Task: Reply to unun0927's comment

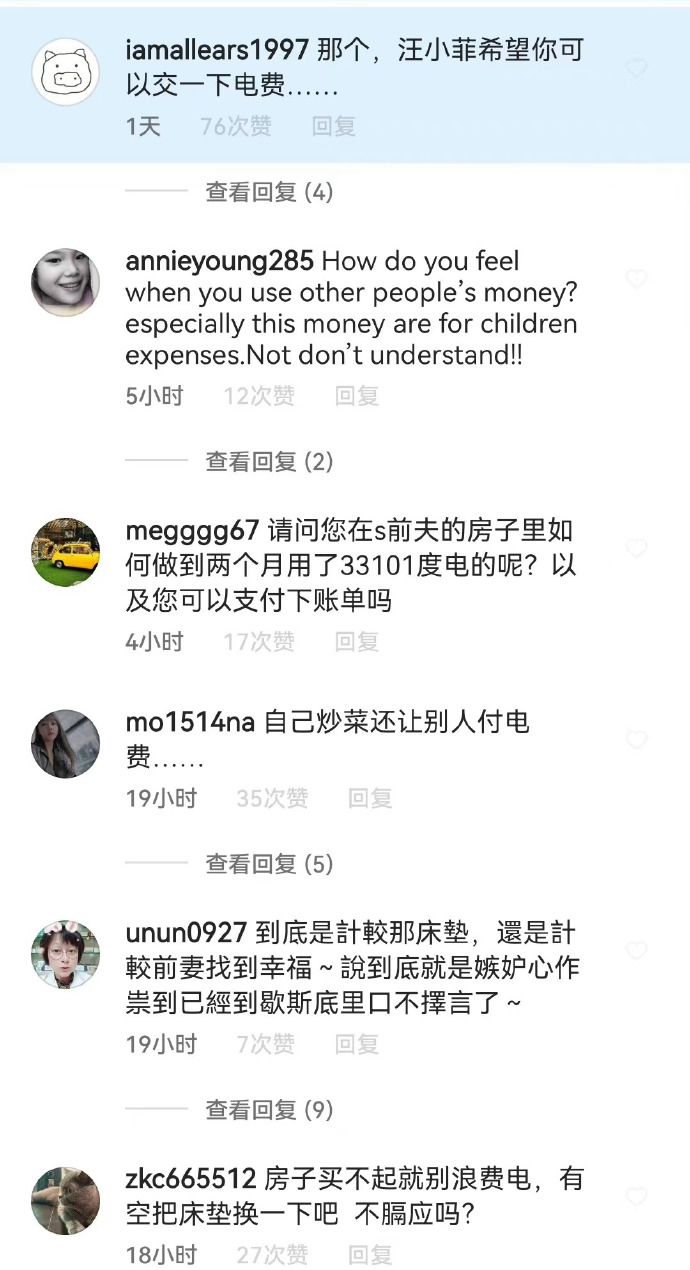Action: pos(357,1044)
